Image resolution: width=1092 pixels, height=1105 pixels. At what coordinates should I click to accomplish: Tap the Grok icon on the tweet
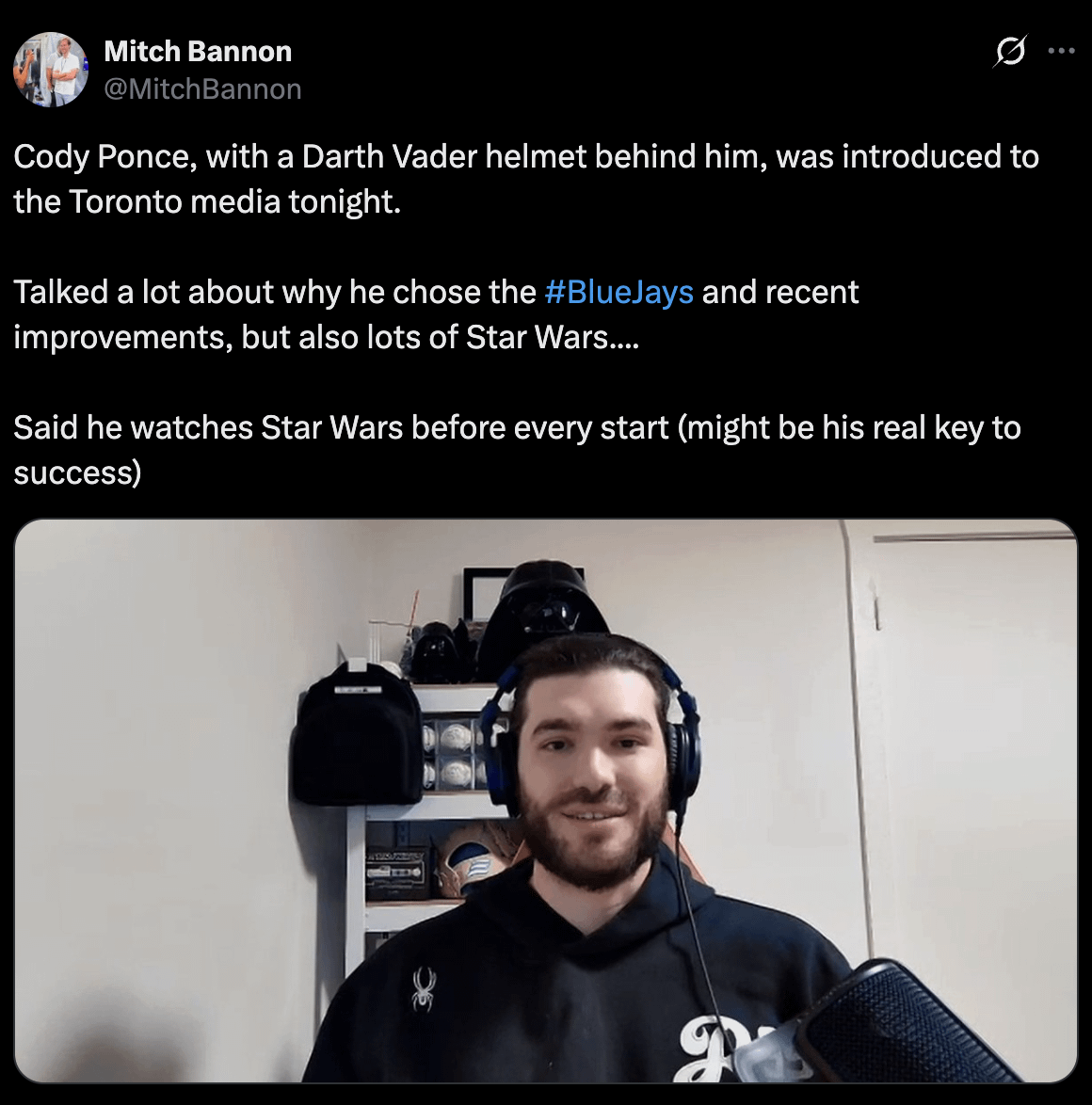click(1009, 52)
